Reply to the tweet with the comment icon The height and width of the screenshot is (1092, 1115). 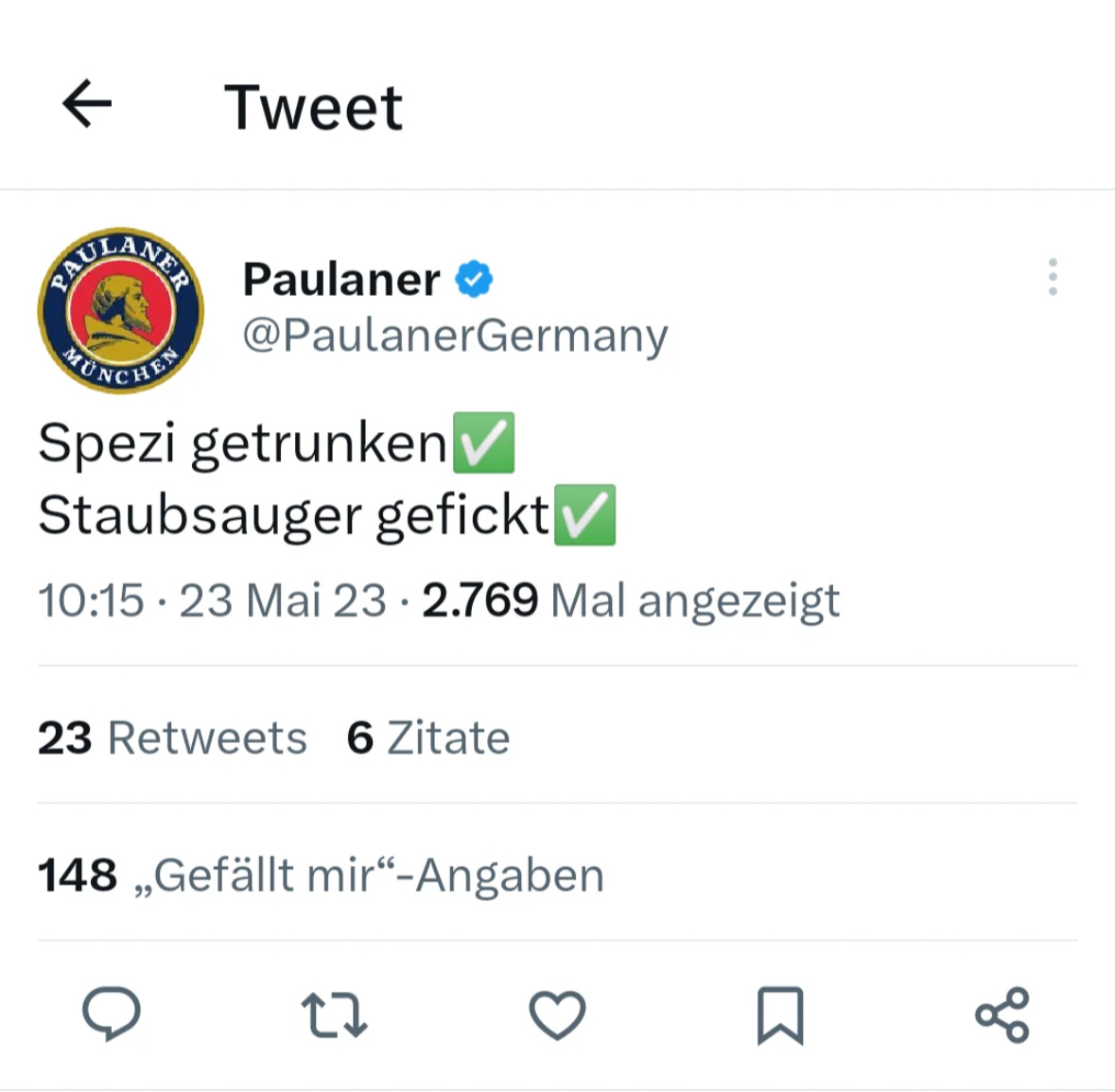(112, 1014)
